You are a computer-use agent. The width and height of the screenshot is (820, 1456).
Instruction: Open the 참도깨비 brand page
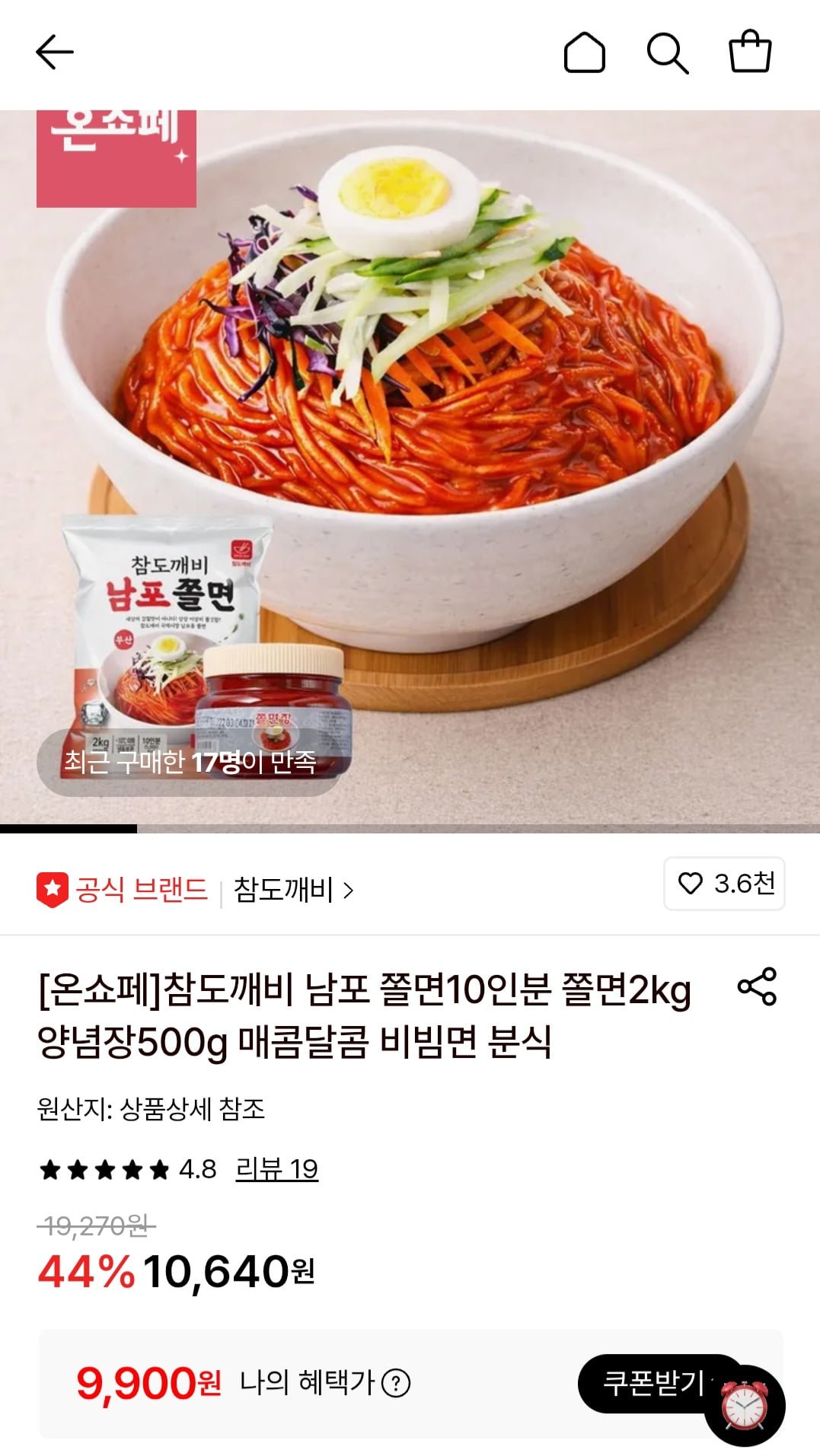pos(293,889)
